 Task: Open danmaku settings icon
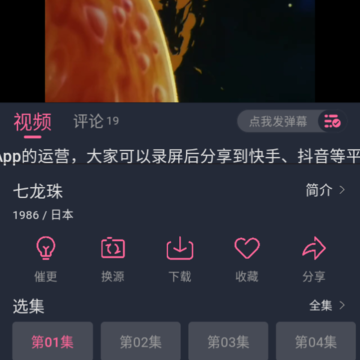pos(332,121)
